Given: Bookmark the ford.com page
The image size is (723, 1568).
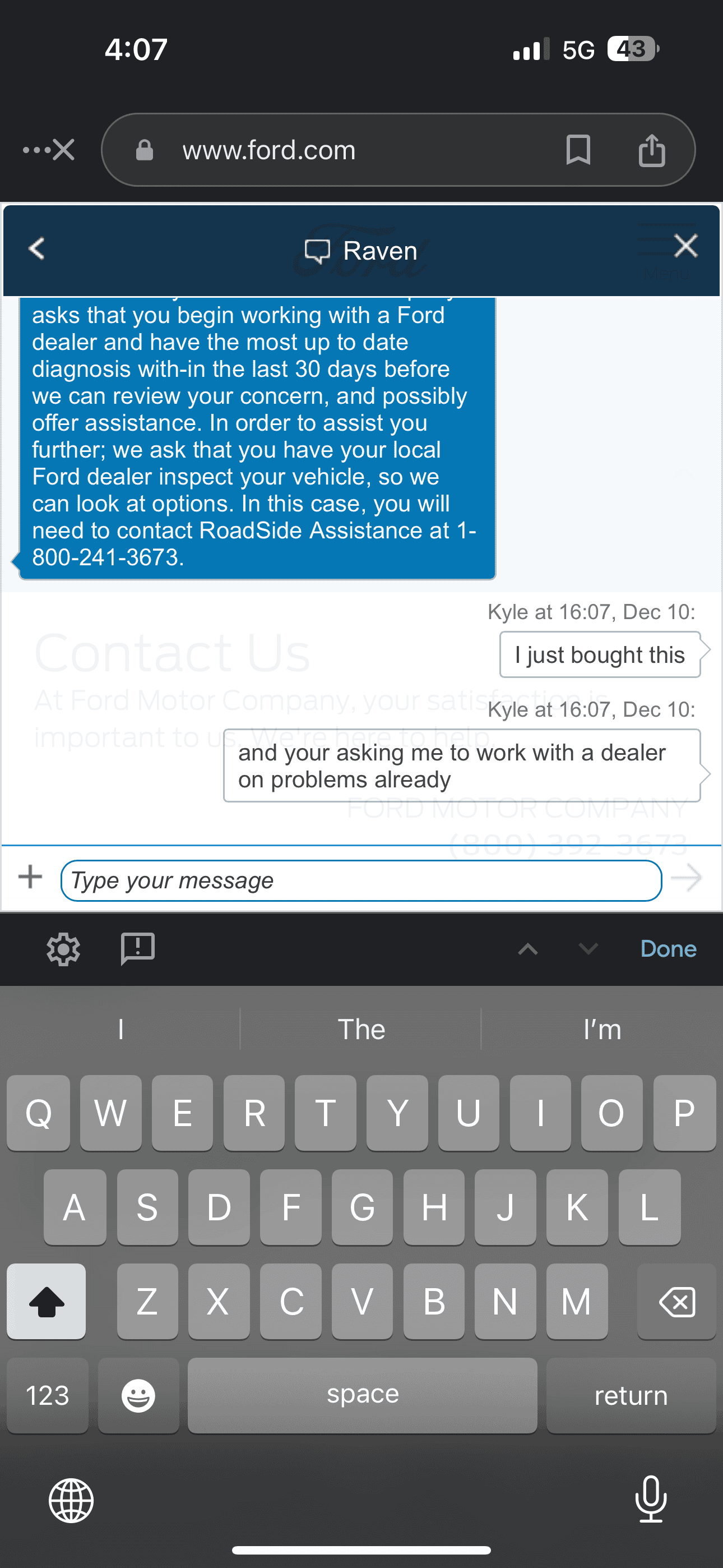Looking at the screenshot, I should 577,150.
